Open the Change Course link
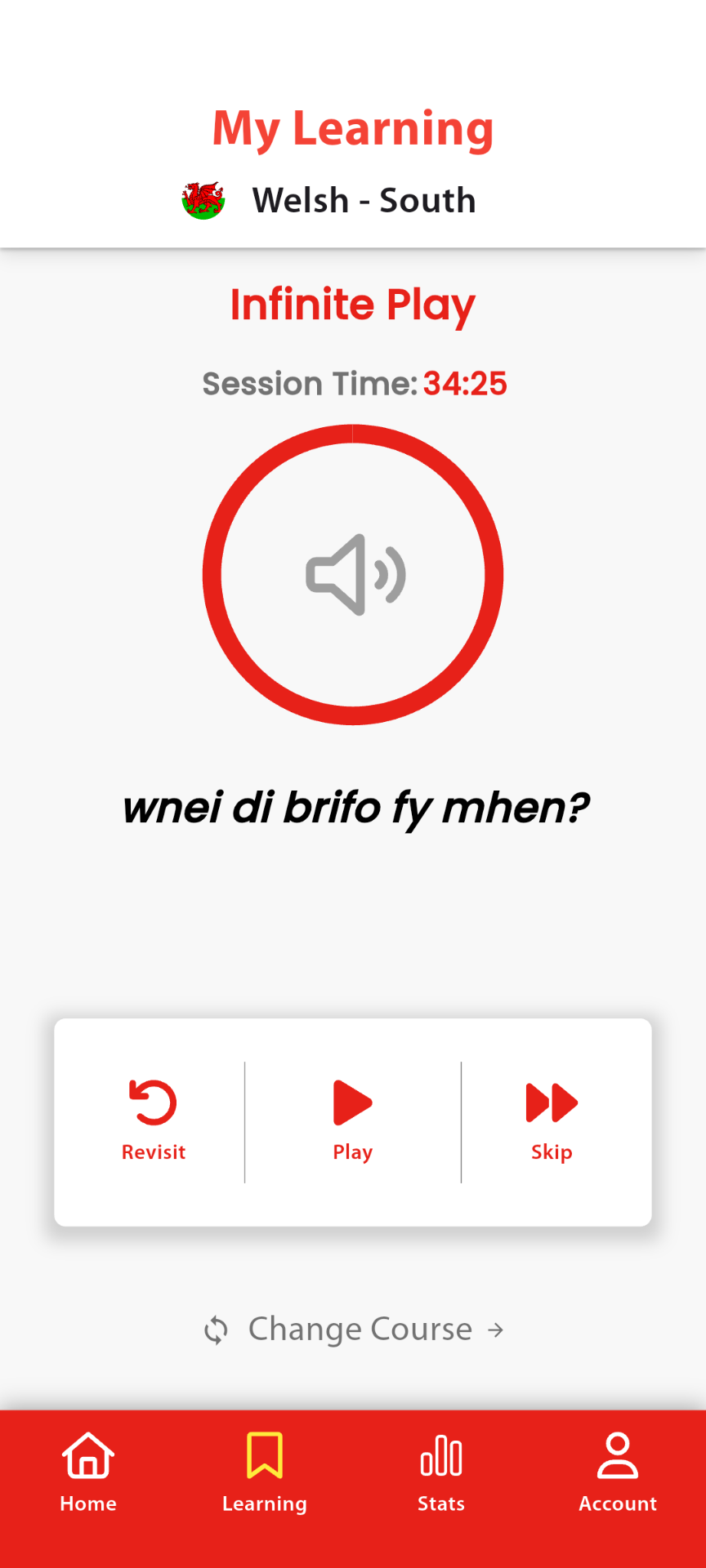The height and width of the screenshot is (1568, 706). point(353,1330)
